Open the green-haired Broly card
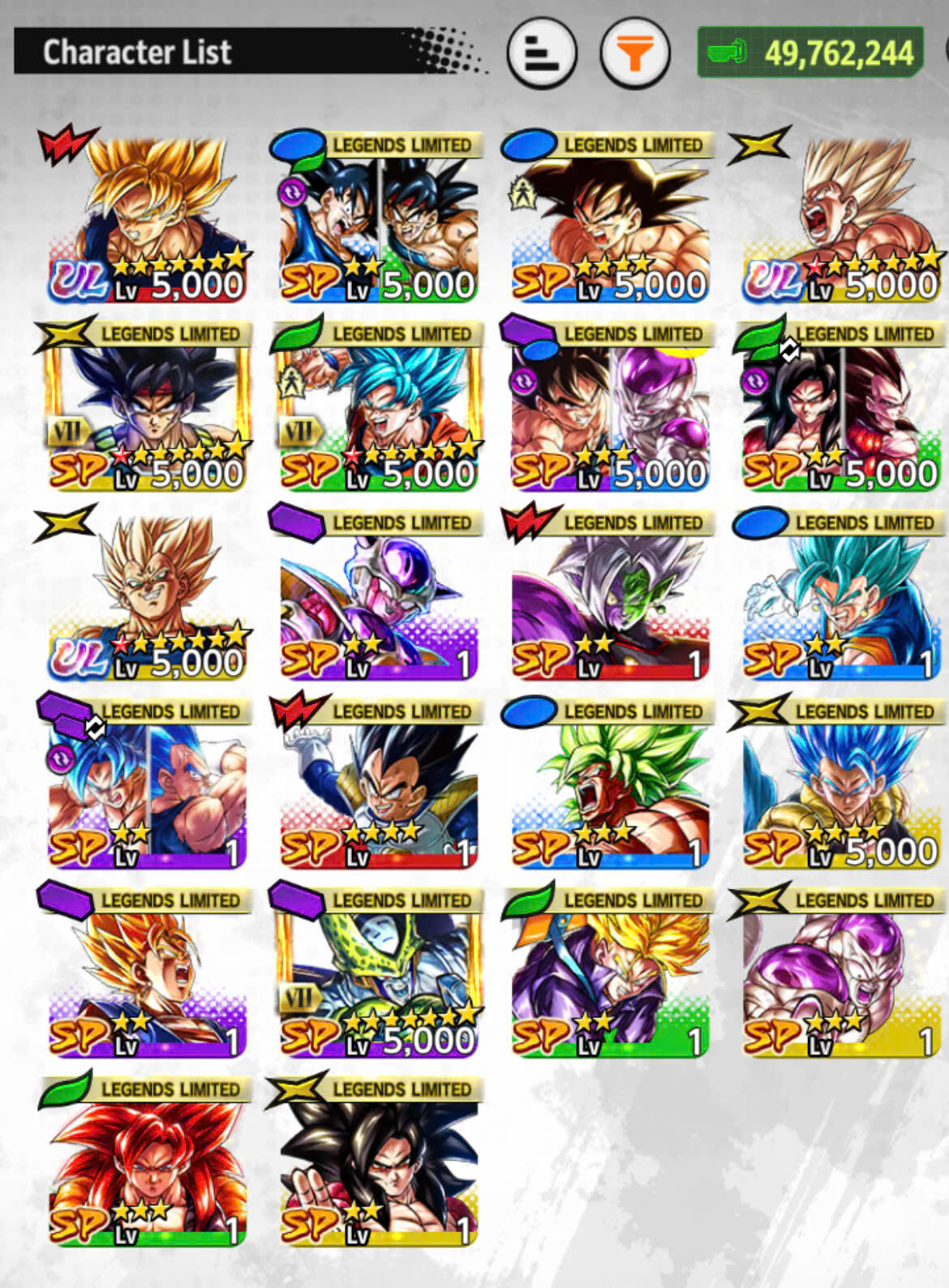Screen dimensions: 949x1288 pos(610,784)
